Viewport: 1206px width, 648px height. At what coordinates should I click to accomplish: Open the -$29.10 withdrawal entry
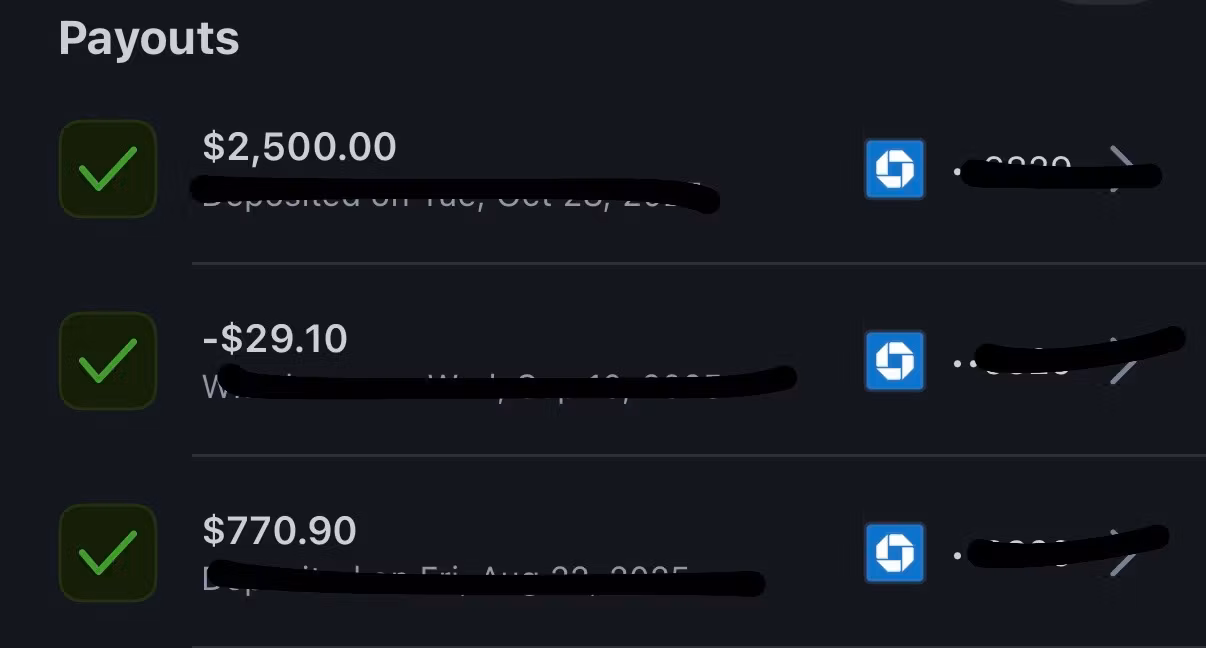(276, 340)
